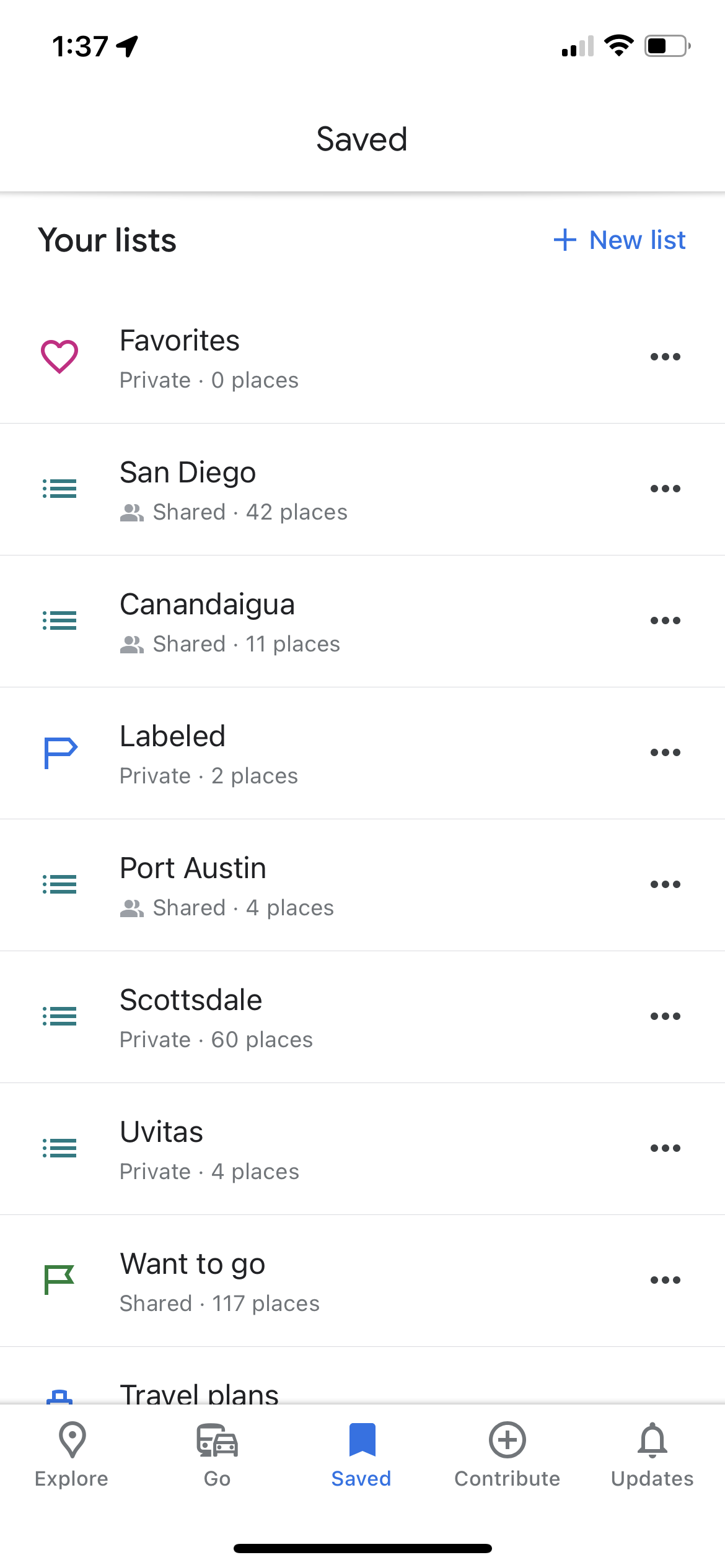725x1568 pixels.
Task: Open options for the San Diego list
Action: pyautogui.click(x=665, y=489)
